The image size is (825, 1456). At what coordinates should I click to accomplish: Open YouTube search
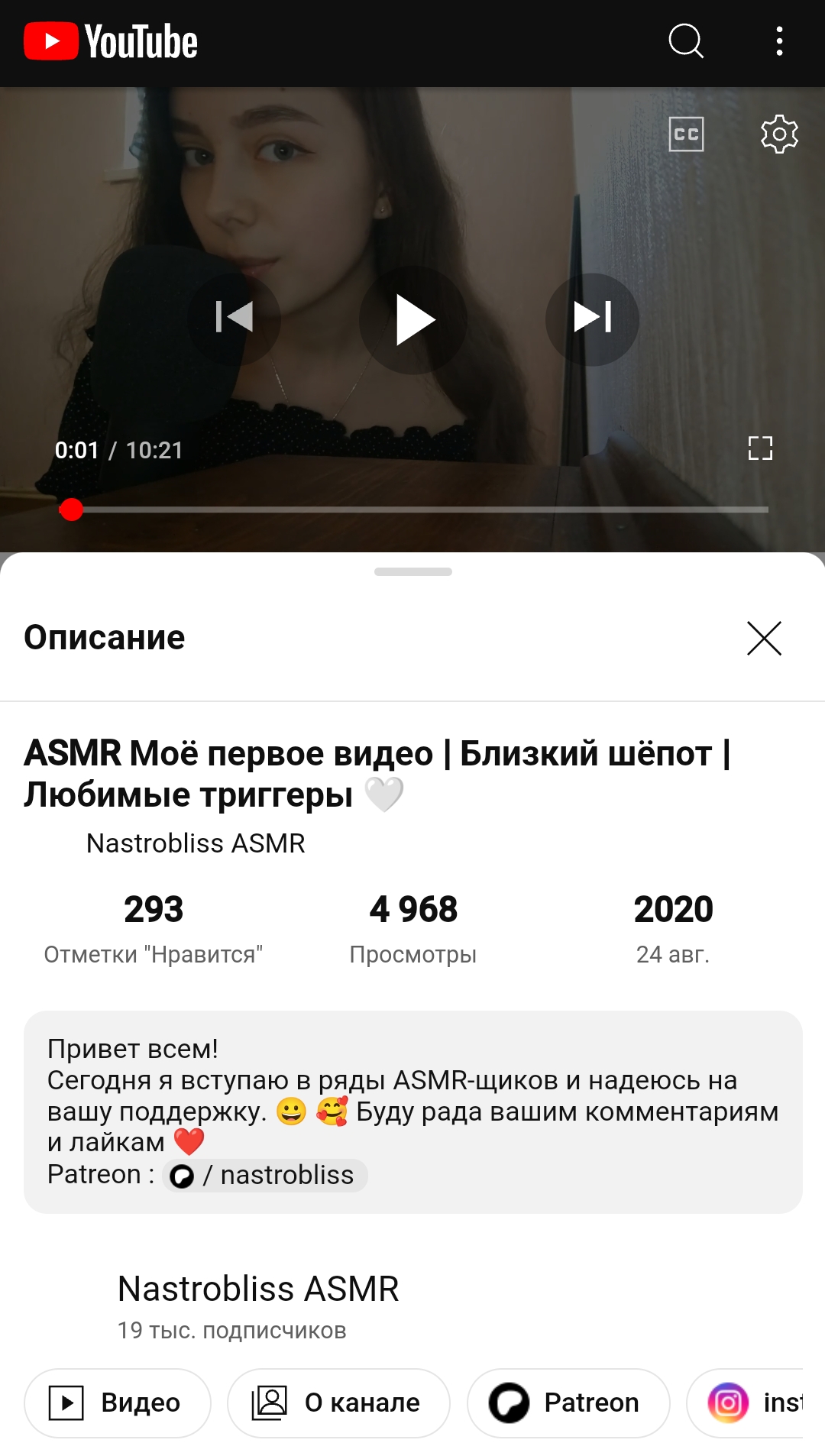(685, 41)
